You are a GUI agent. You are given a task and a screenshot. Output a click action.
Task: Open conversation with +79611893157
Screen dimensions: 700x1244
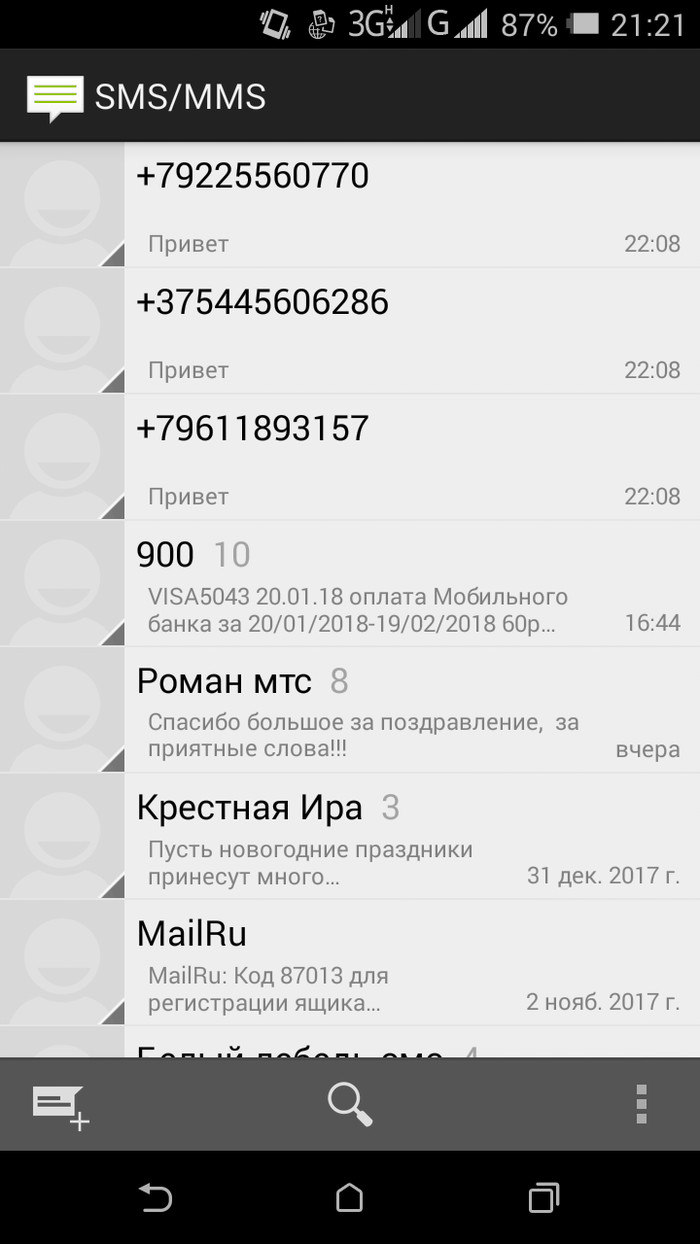350,457
